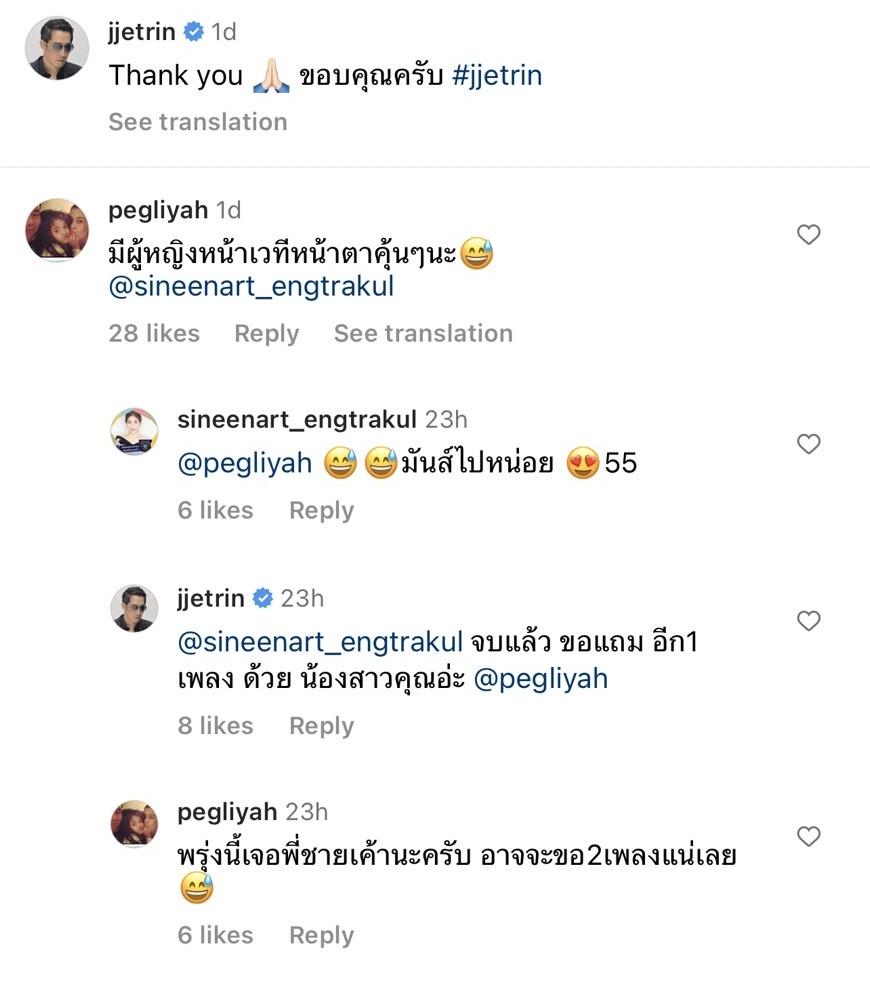870x982 pixels.
Task: Open @pegliyah mention in sineenart_engtrakul's reply
Action: coord(245,464)
